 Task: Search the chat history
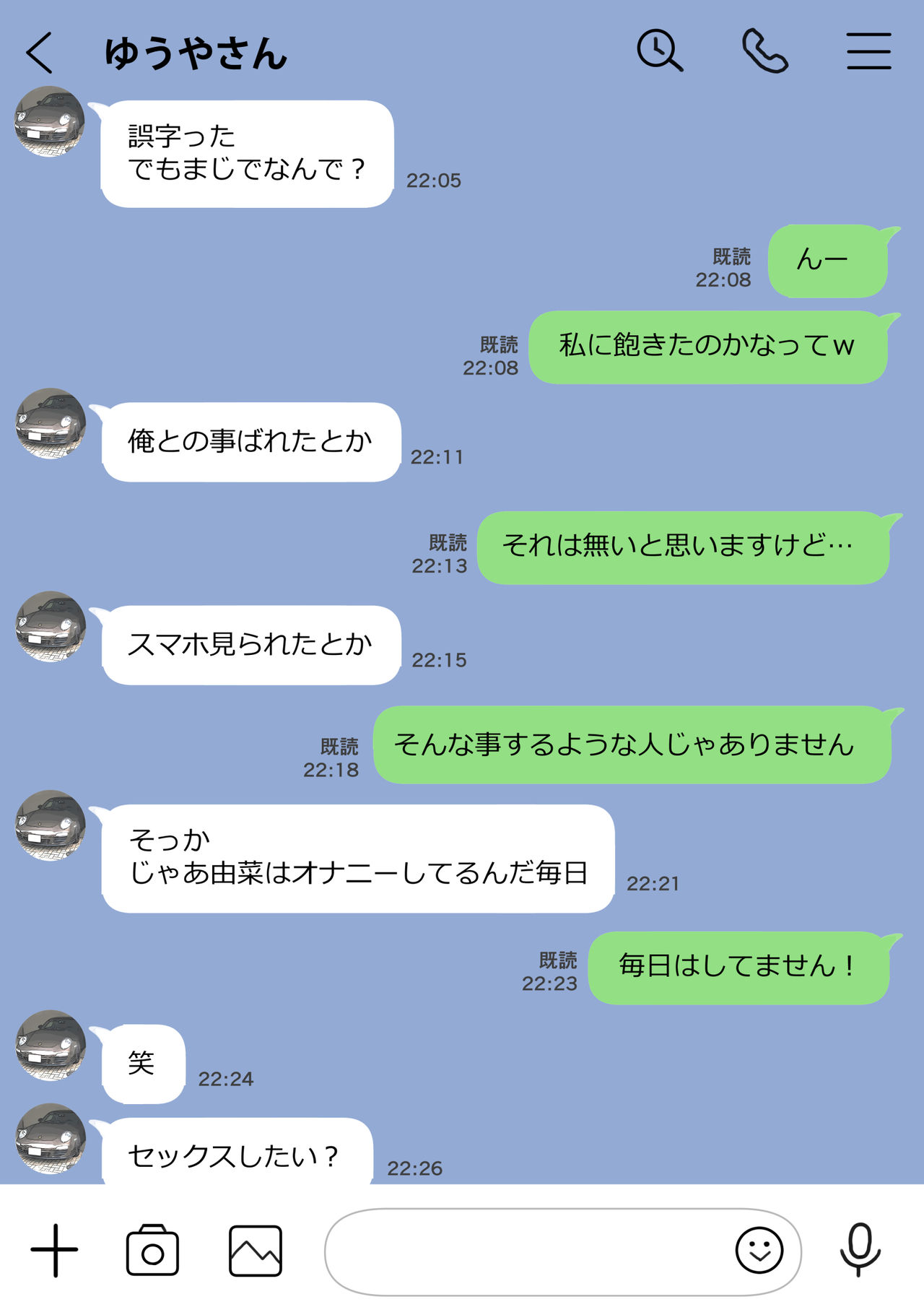(659, 51)
